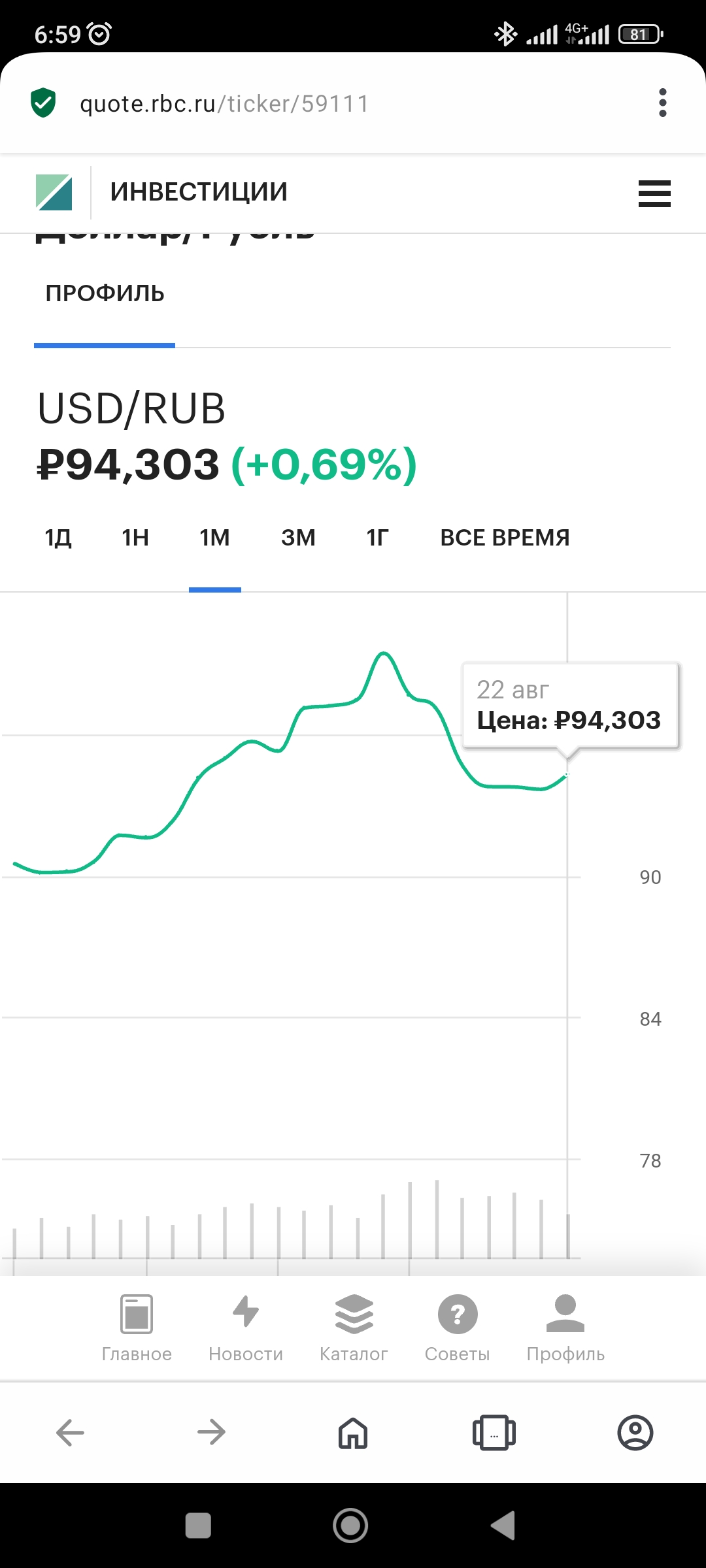Go back with the browser back arrow
The width and height of the screenshot is (706, 1568).
[x=70, y=1433]
